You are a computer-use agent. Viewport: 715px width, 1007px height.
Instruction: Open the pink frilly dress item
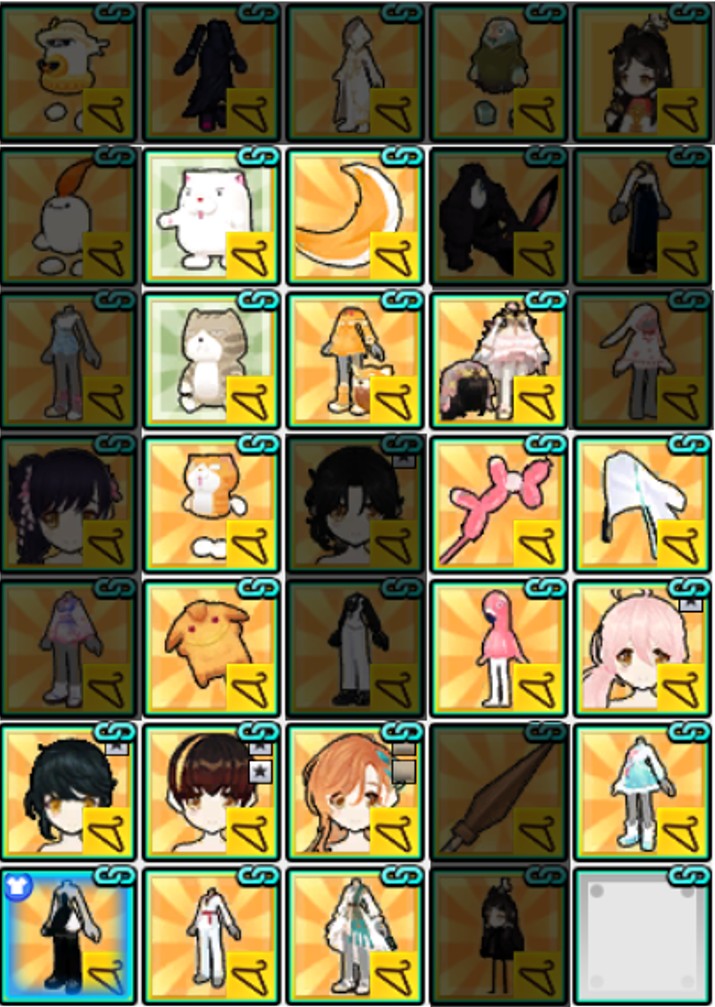pyautogui.click(x=497, y=360)
